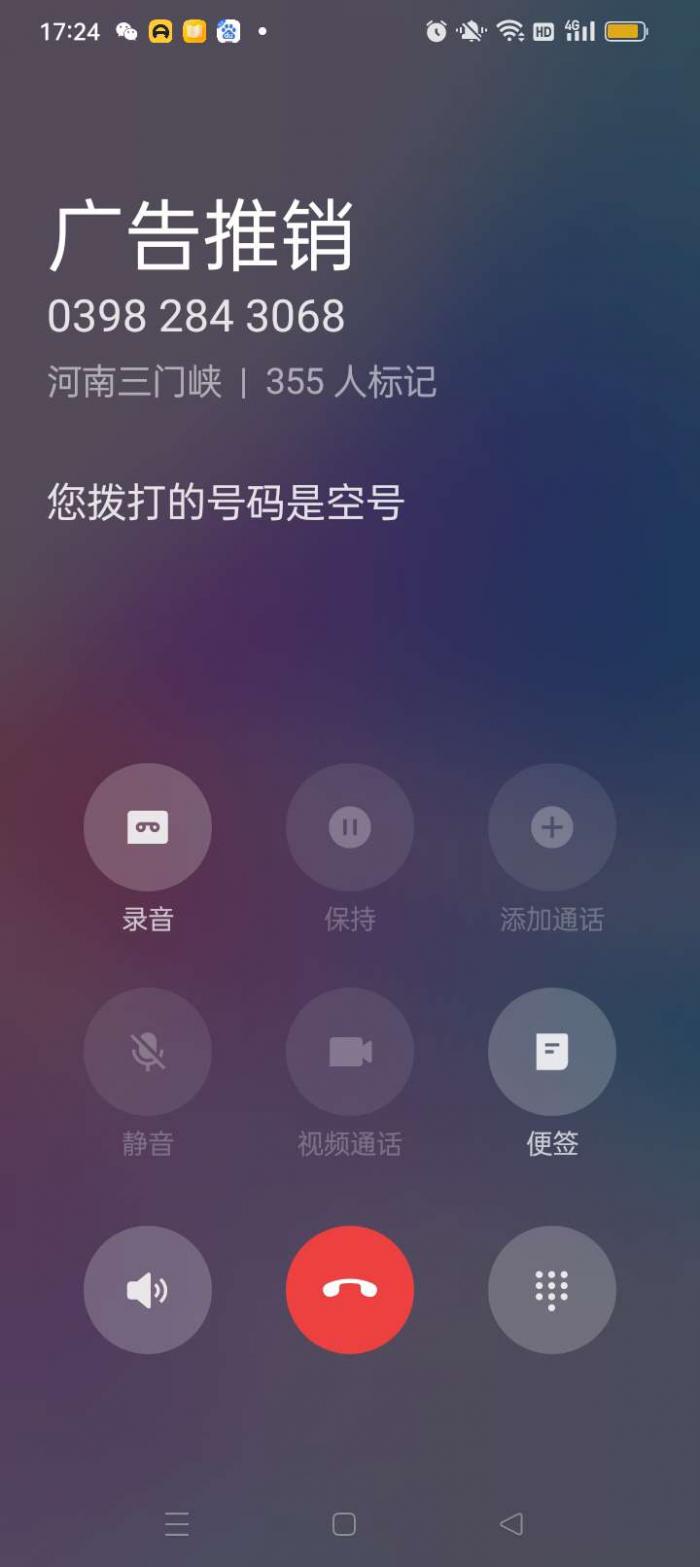700x1567 pixels.
Task: Turn on the speakerphone
Action: coord(147,1289)
